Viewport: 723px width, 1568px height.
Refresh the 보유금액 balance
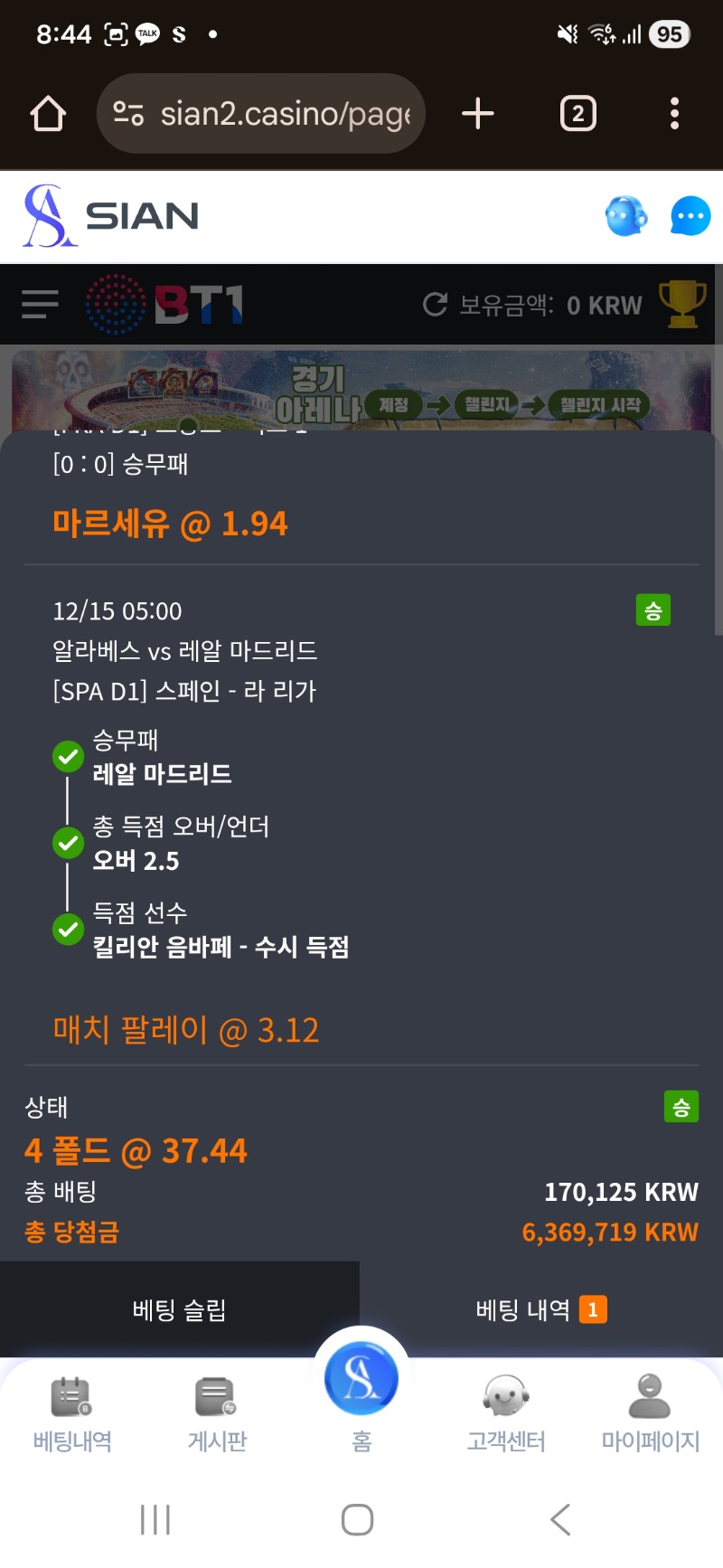(x=435, y=305)
